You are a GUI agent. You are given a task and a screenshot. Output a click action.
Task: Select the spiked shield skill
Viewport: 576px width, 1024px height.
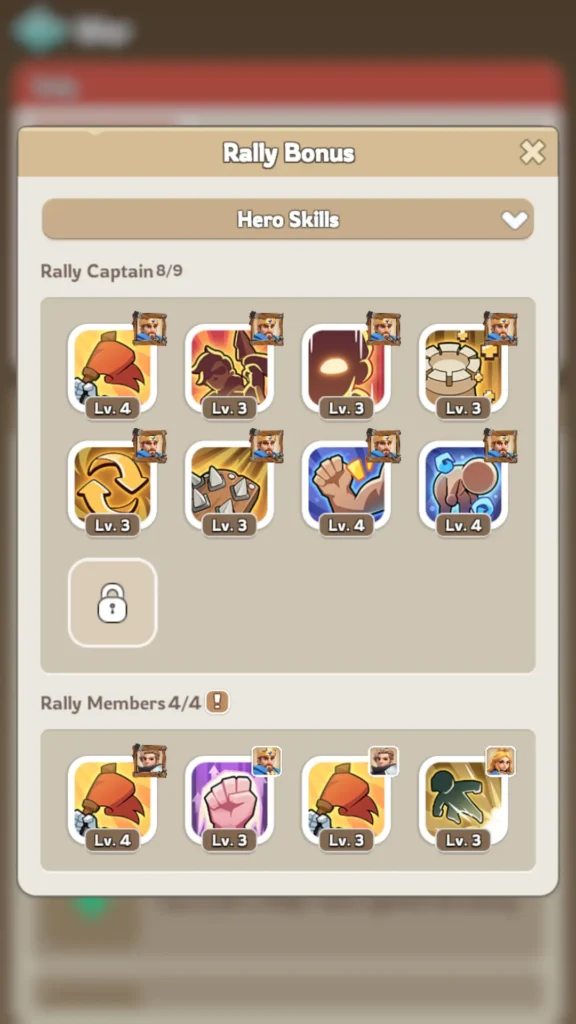(x=229, y=487)
